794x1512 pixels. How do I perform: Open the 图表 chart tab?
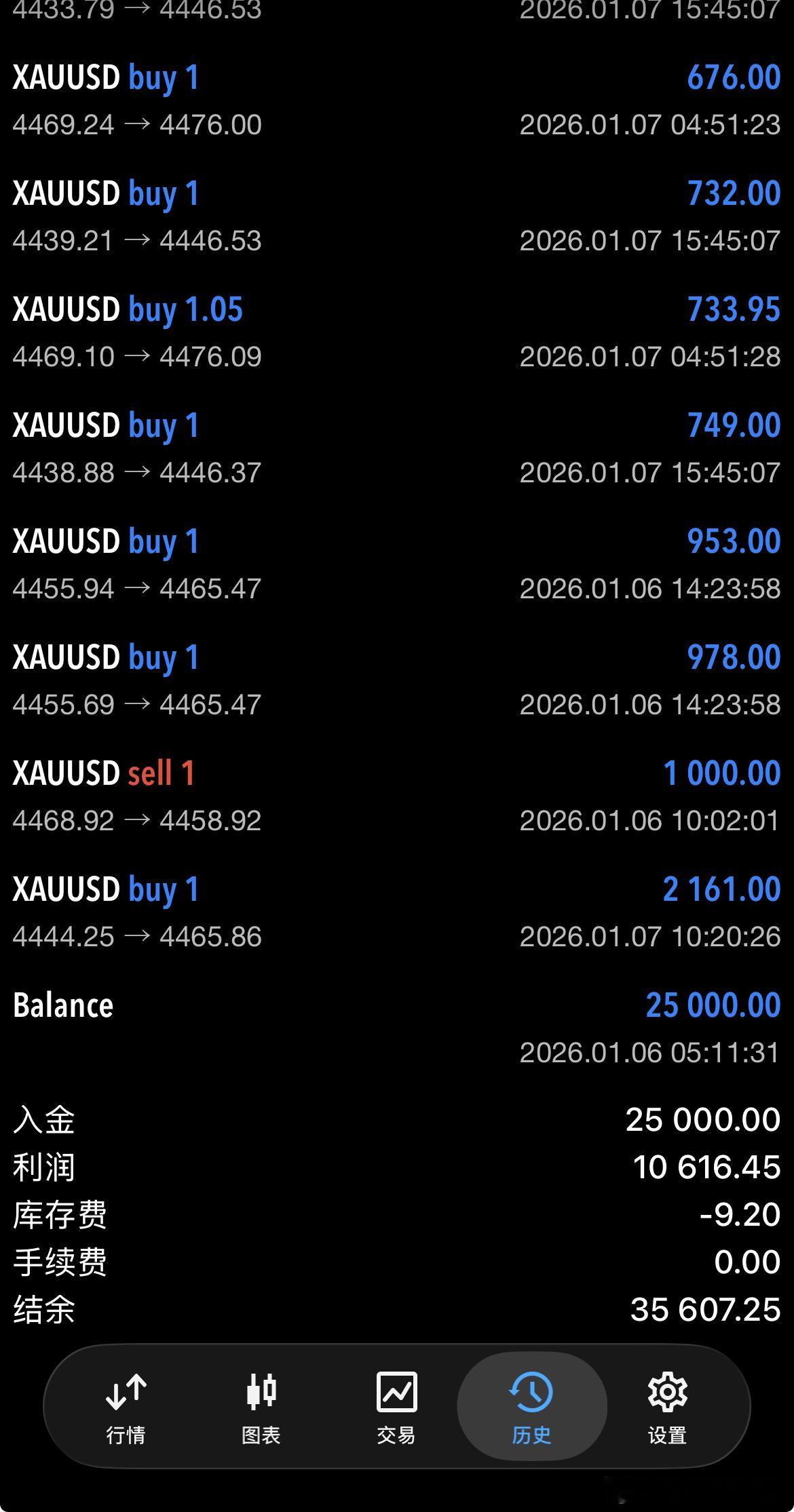coord(261,1406)
